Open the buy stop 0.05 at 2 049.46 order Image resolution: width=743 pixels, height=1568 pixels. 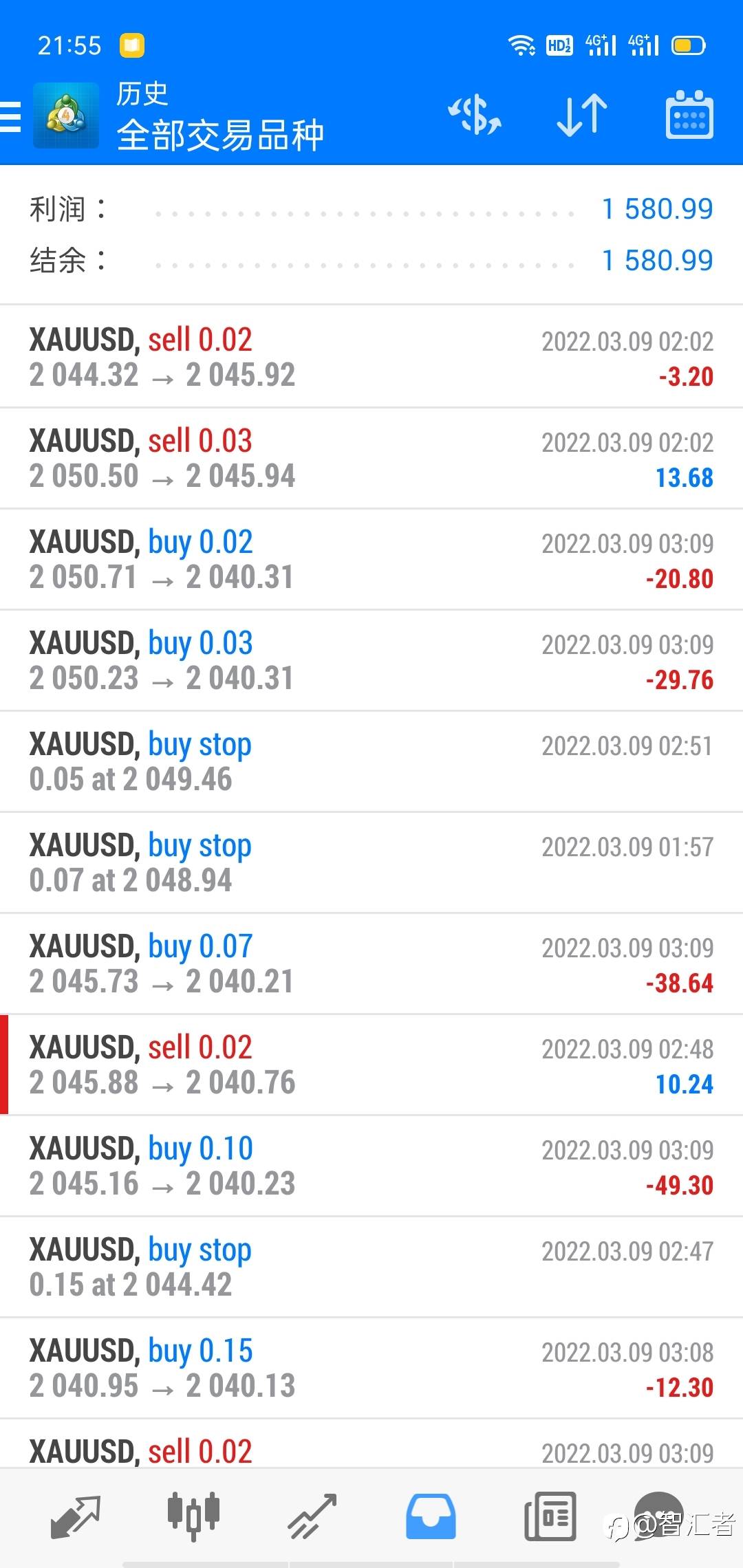pyautogui.click(x=371, y=762)
